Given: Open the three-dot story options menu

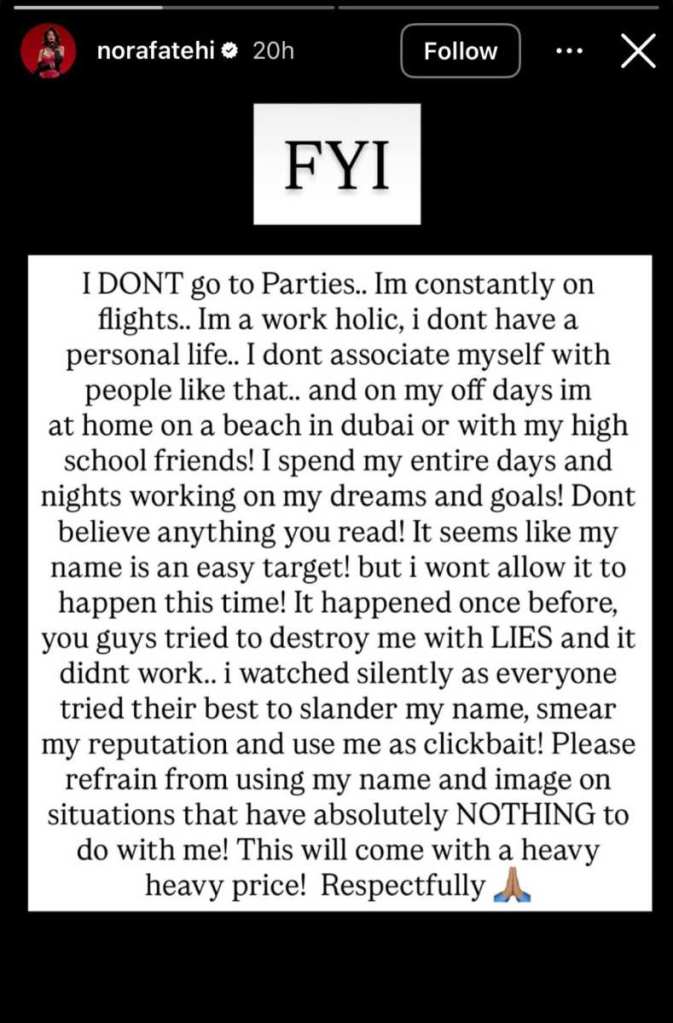Looking at the screenshot, I should pos(569,51).
